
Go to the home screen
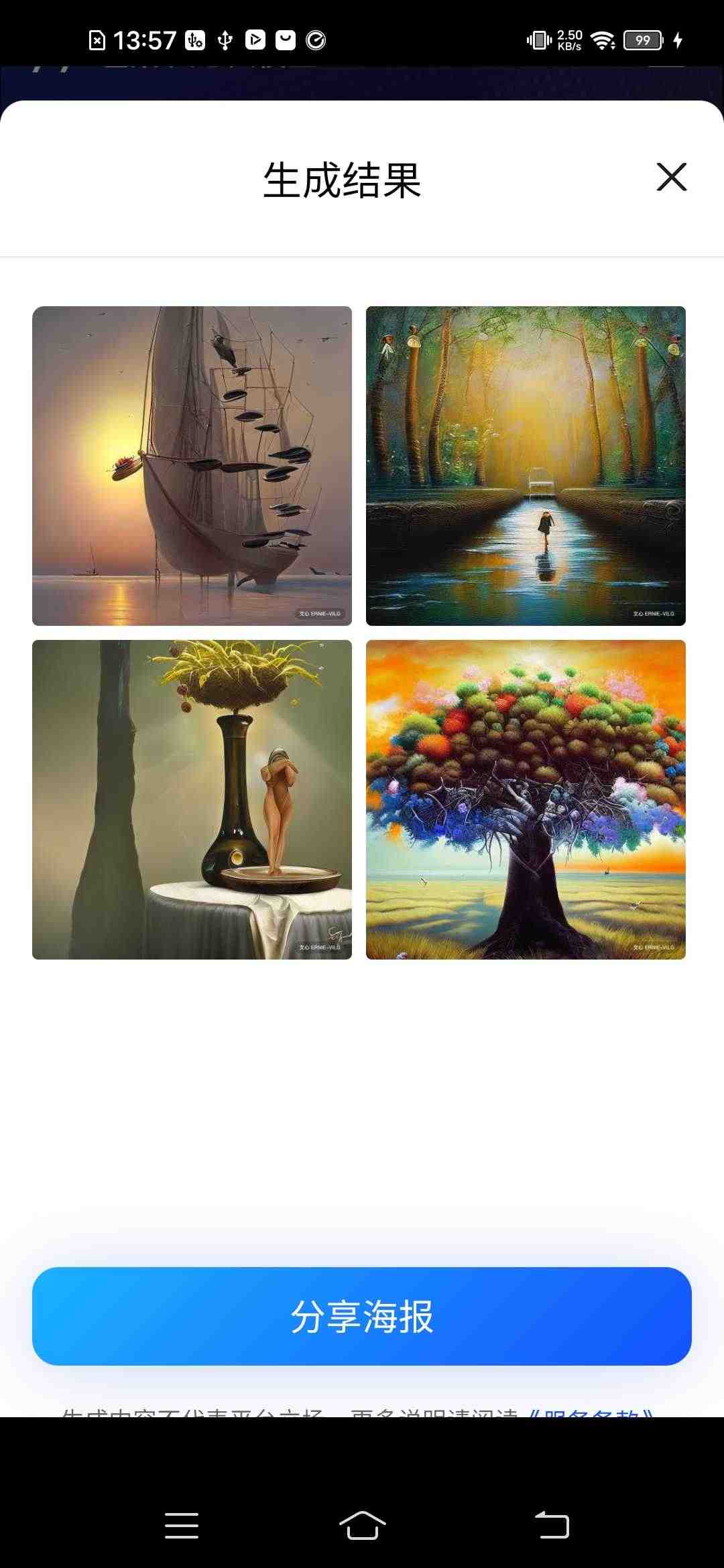pyautogui.click(x=362, y=1525)
